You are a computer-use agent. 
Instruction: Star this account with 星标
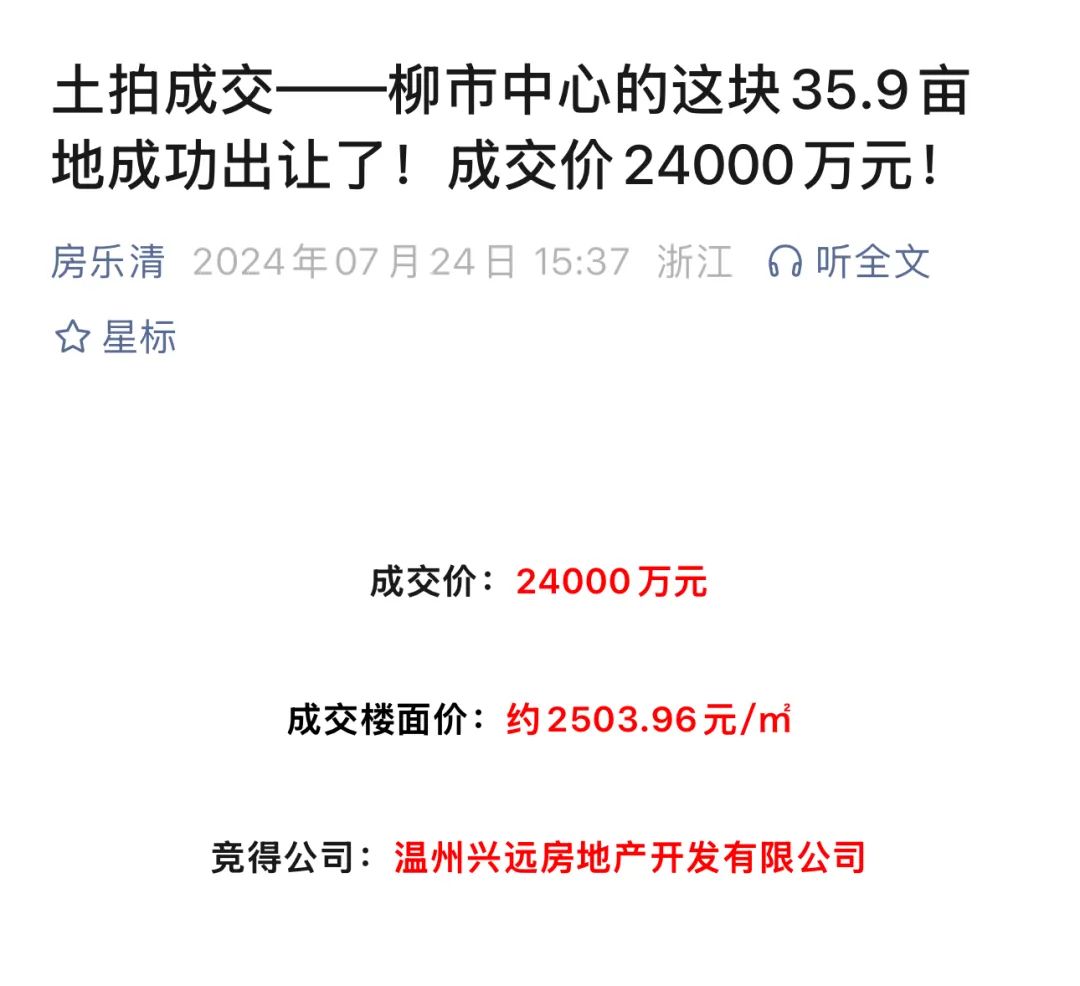coord(115,337)
